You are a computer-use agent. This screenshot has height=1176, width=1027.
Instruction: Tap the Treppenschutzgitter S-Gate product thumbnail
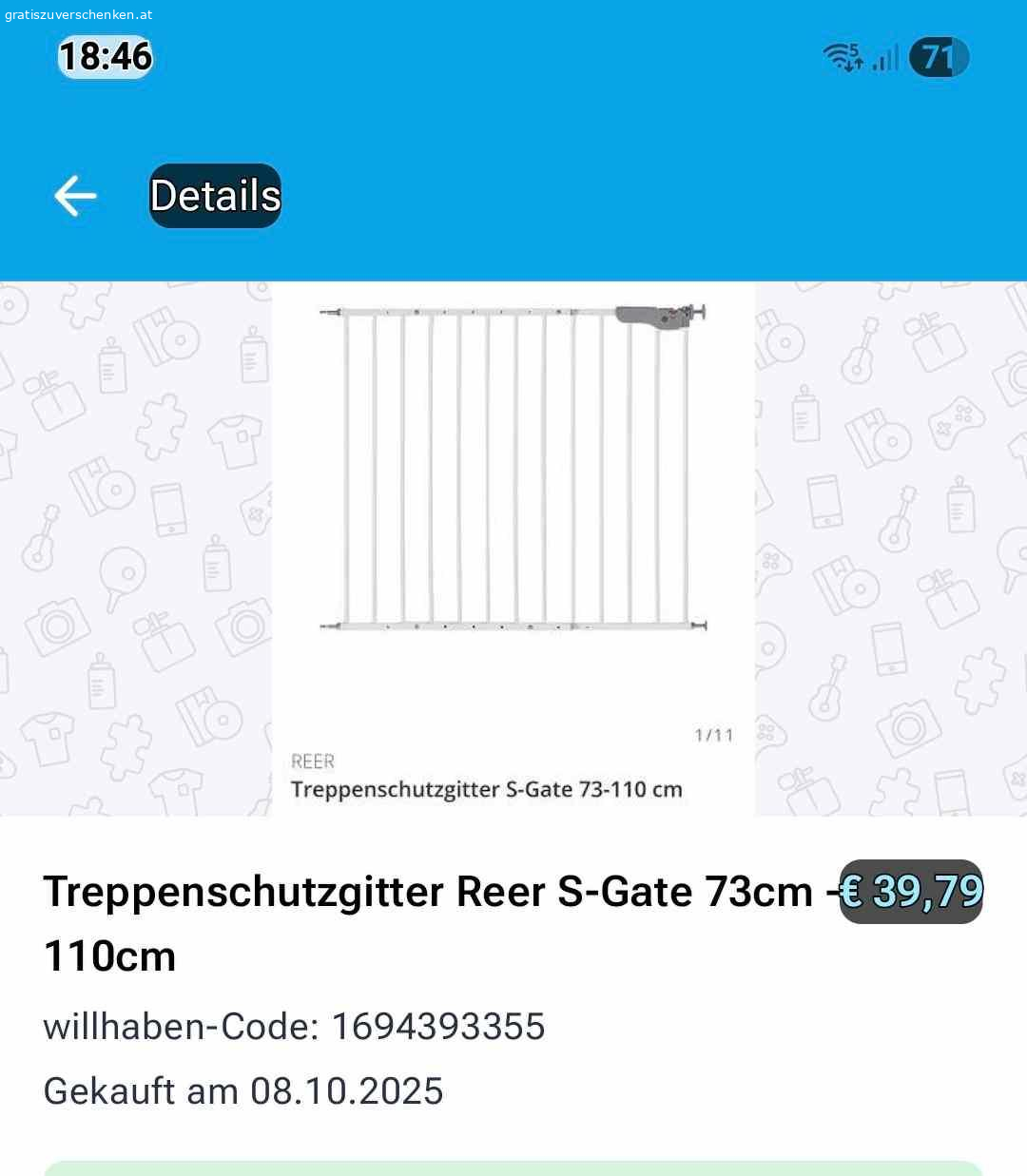click(513, 468)
